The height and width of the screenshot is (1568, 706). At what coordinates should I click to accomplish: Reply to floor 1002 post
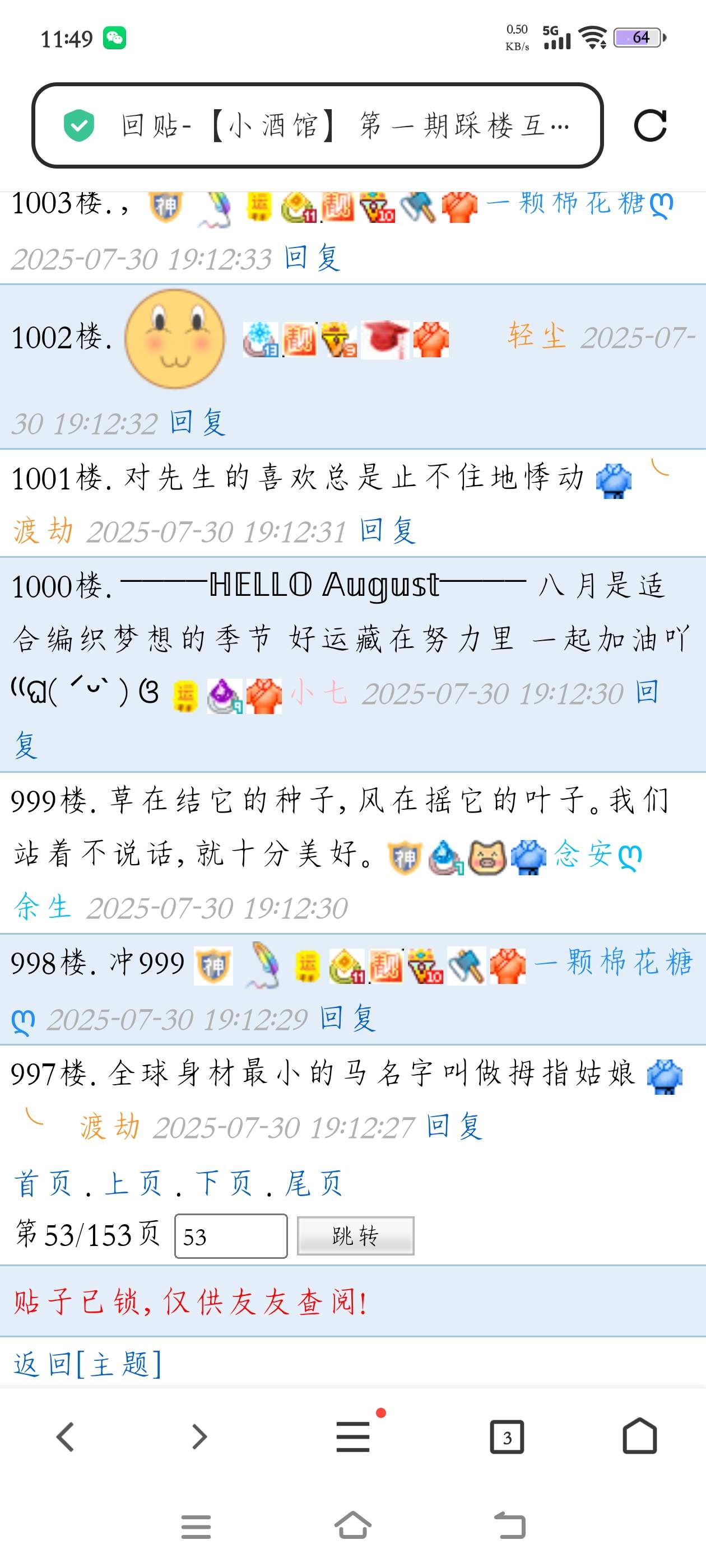click(x=197, y=422)
